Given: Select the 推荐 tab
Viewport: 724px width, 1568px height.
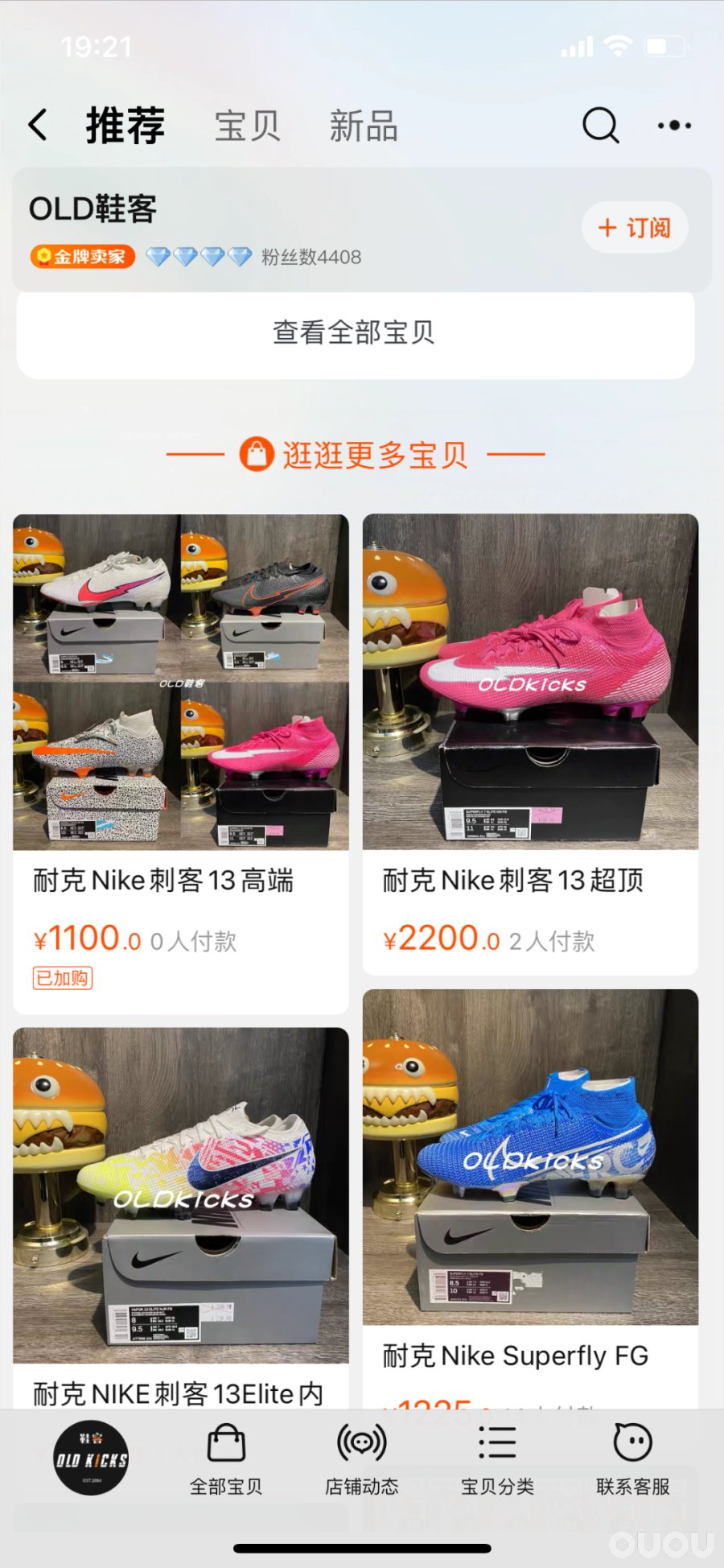Looking at the screenshot, I should (125, 126).
